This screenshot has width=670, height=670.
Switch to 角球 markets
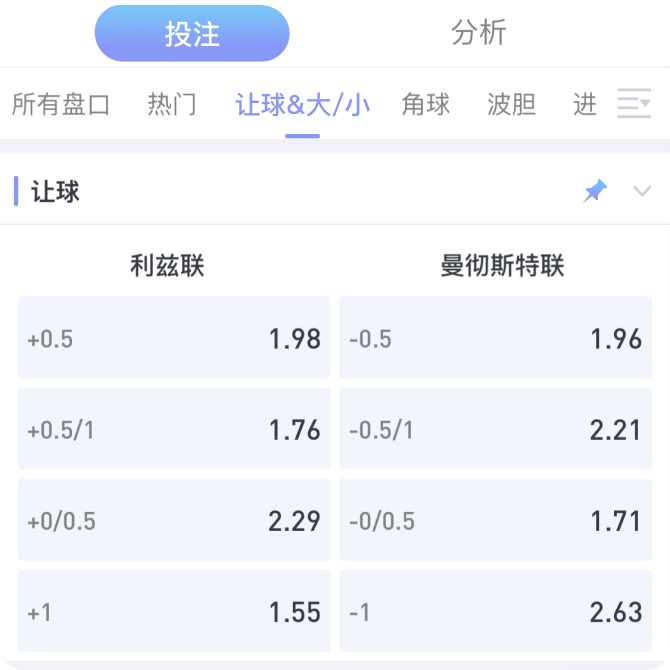(x=426, y=104)
